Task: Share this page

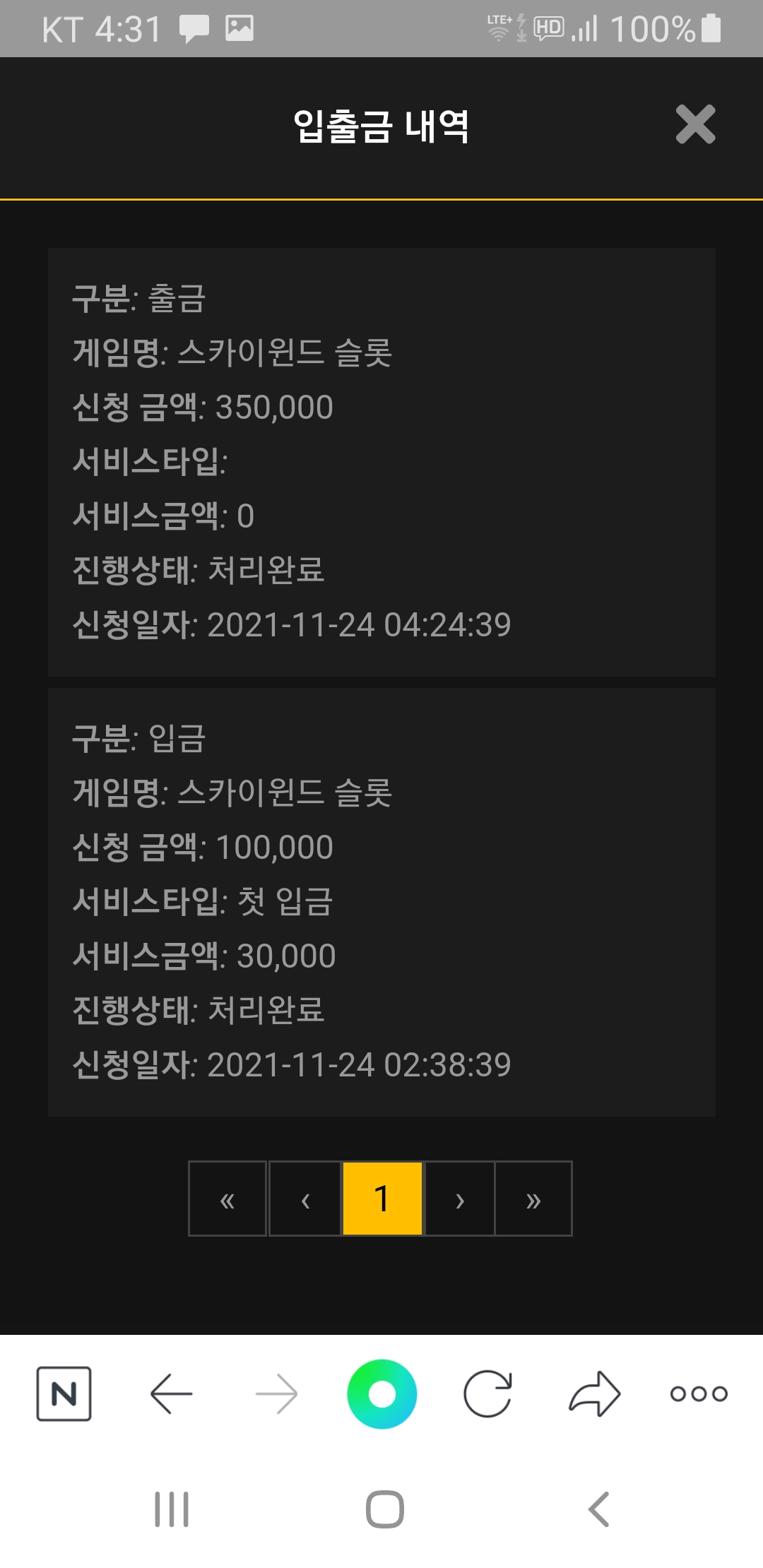Action: point(594,1394)
